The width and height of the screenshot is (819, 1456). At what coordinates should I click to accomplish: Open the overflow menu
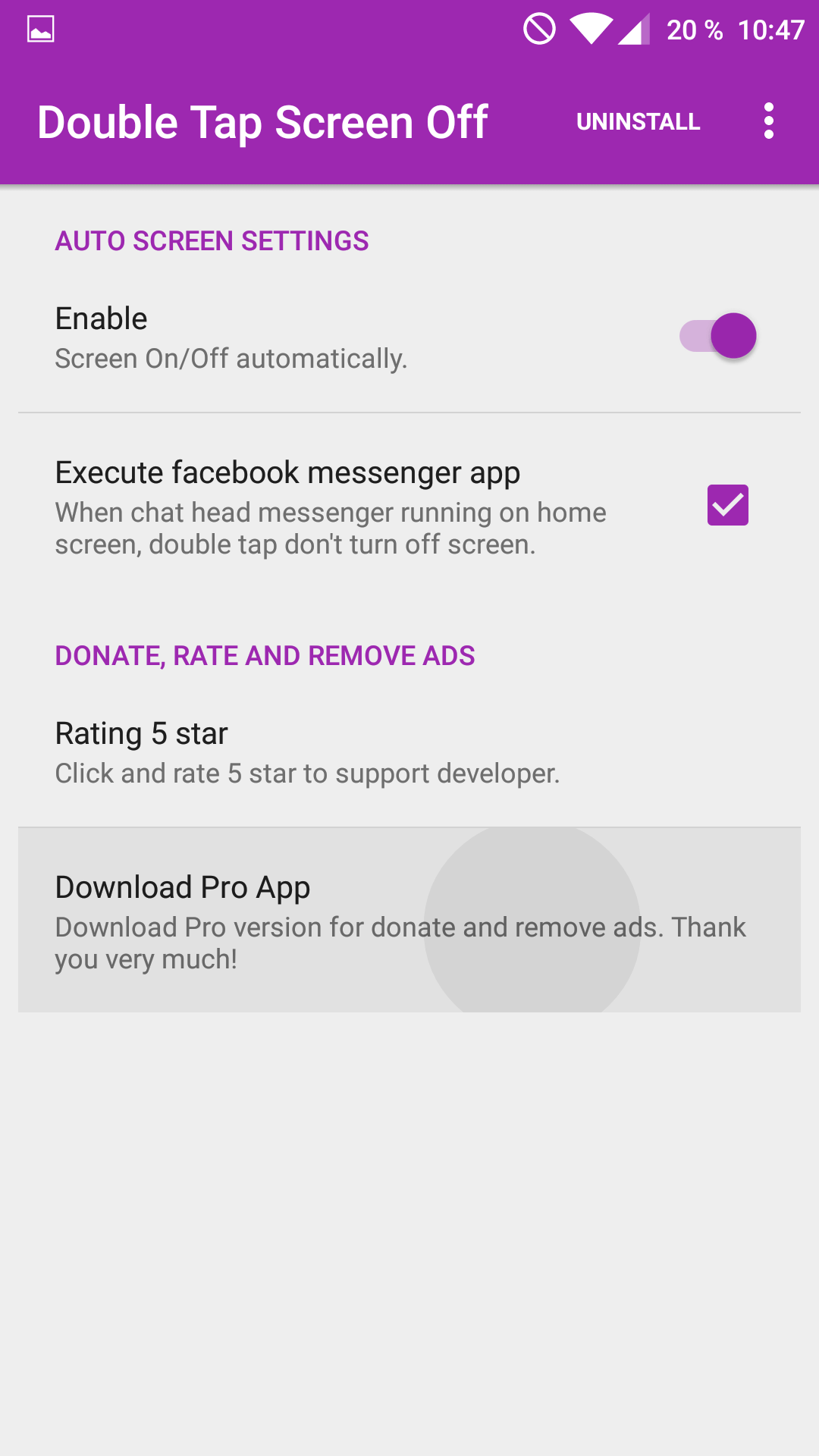[768, 121]
